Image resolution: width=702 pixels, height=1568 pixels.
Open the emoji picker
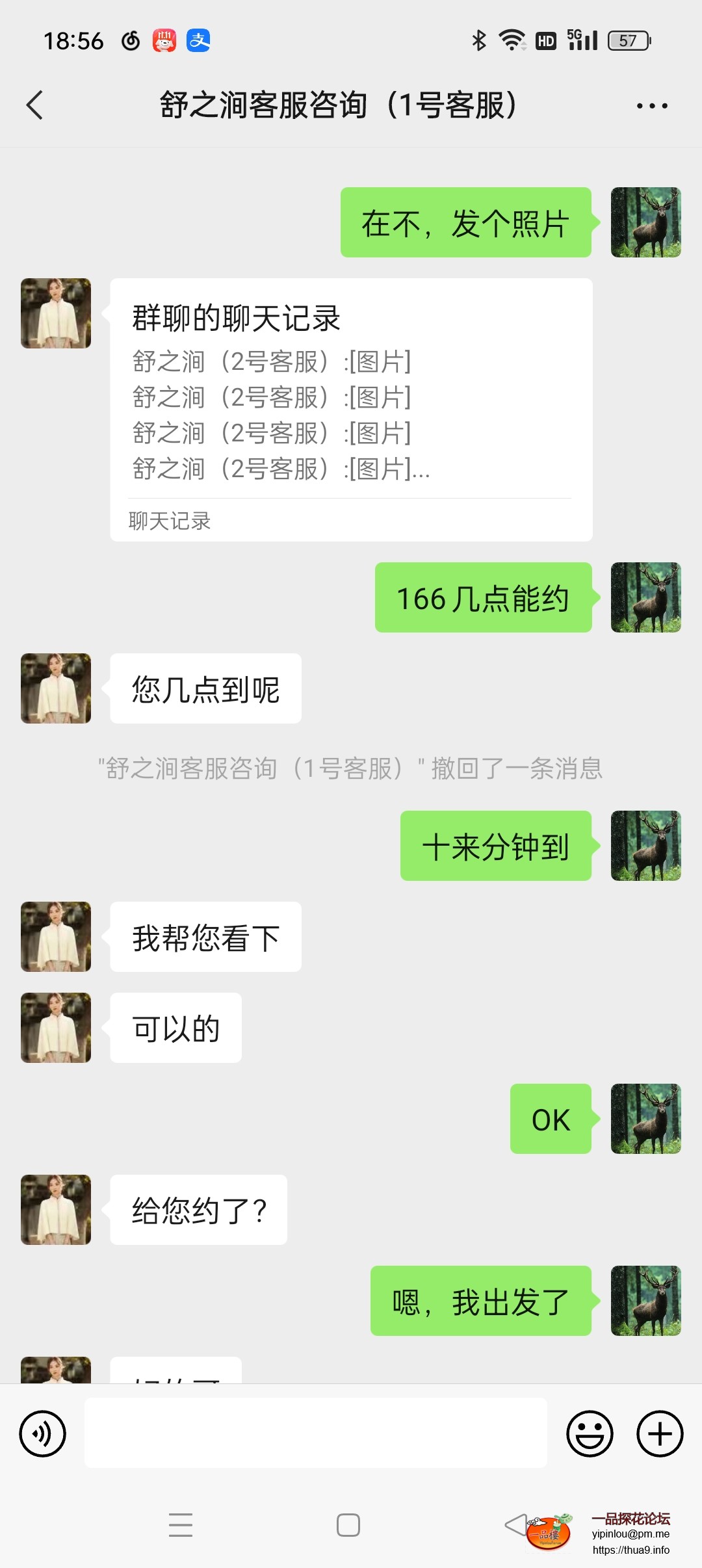pos(590,1433)
